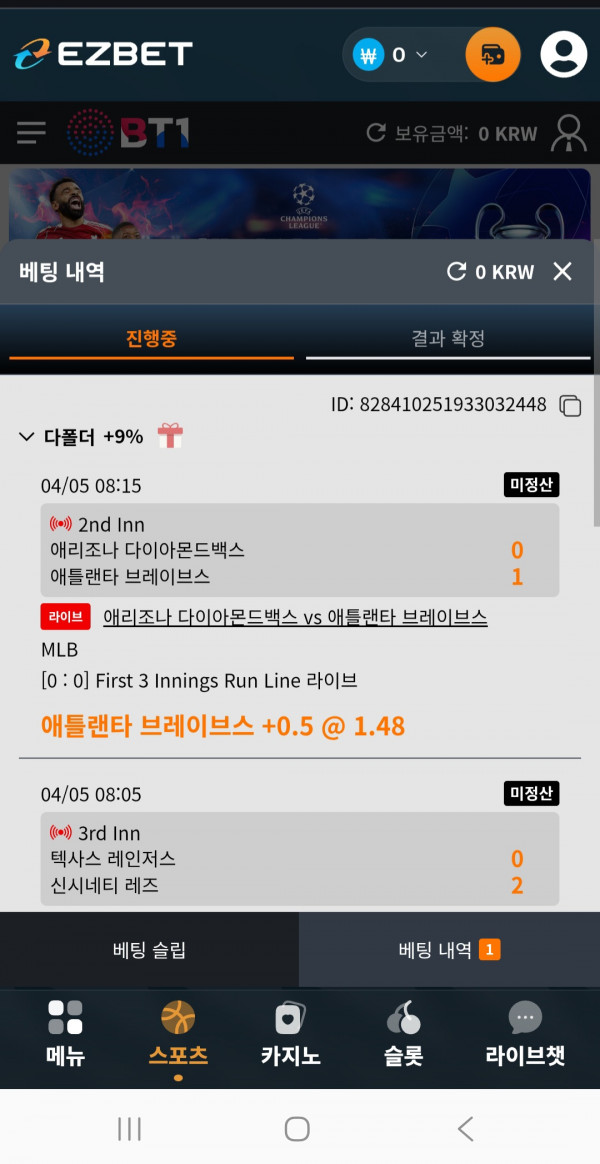Image resolution: width=600 pixels, height=1164 pixels.
Task: Select the bottom 베팅 내역 tab
Action: (448, 950)
